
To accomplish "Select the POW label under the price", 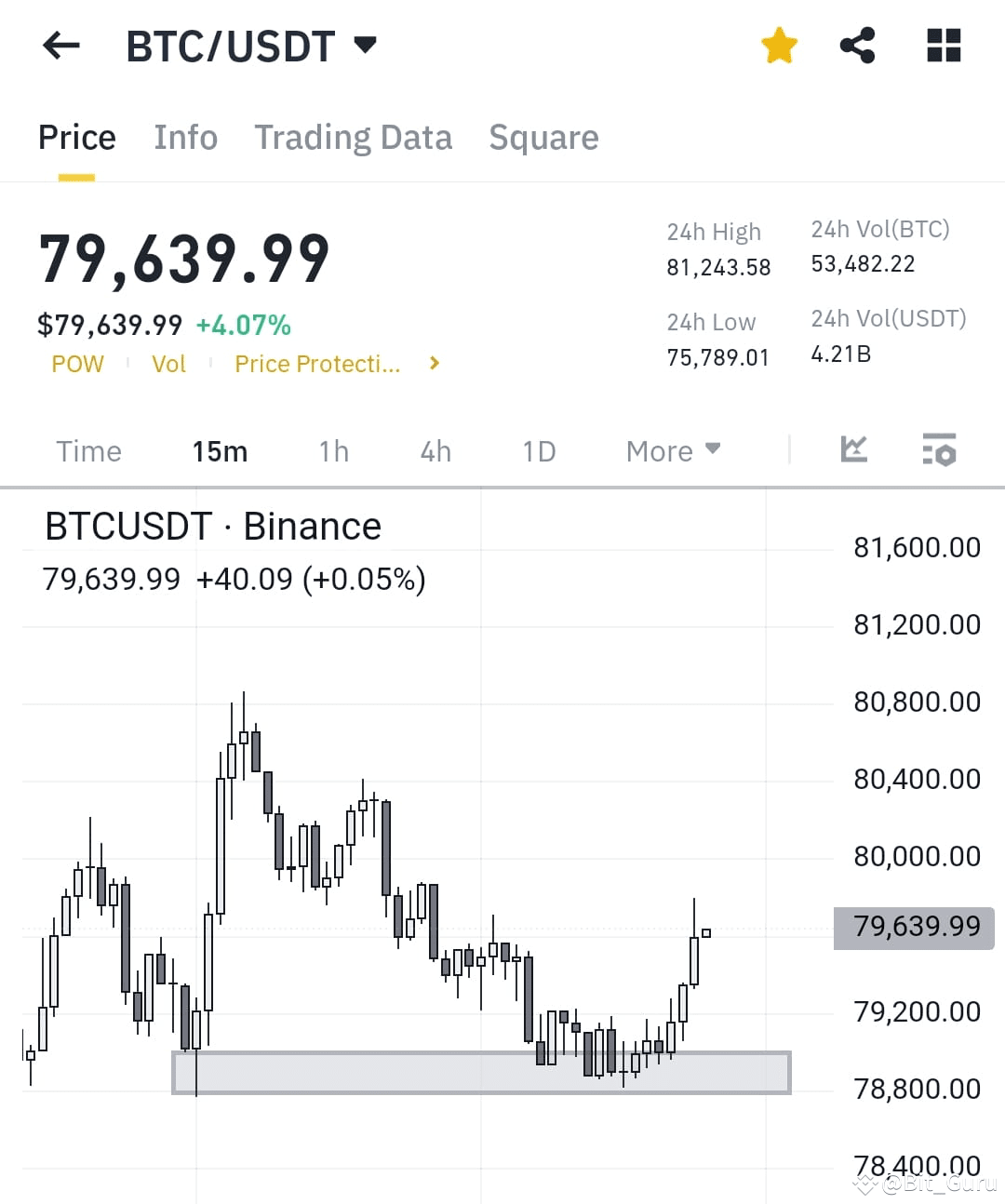I will click(x=77, y=364).
